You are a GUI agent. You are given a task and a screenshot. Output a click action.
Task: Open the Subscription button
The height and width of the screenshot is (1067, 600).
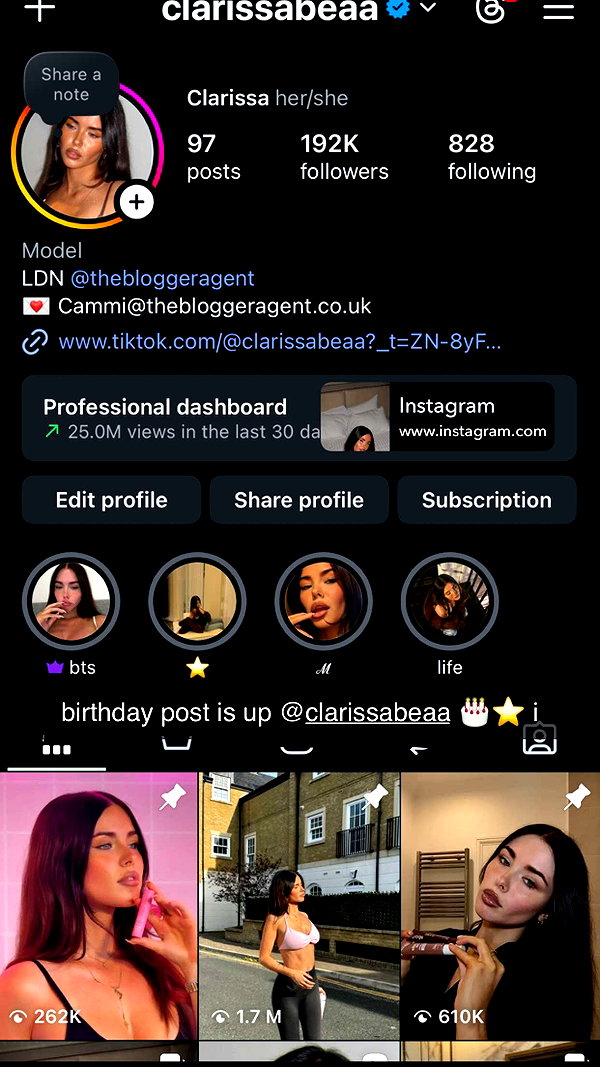[487, 500]
